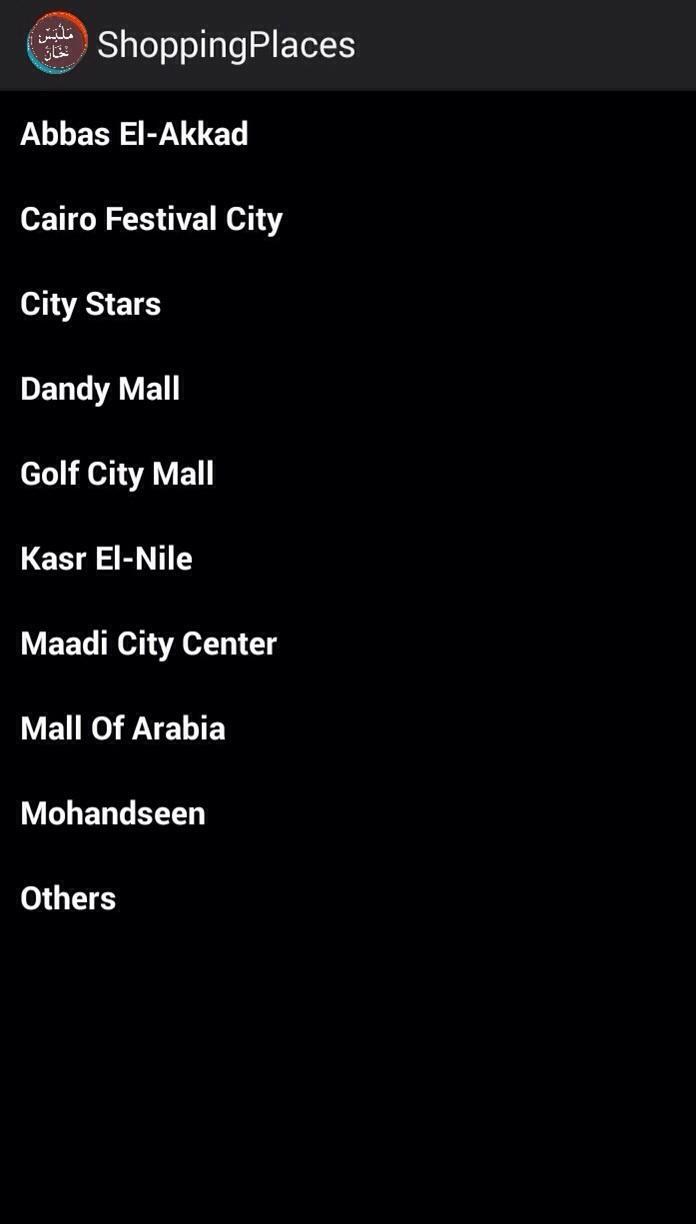This screenshot has height=1224, width=696.
Task: Select Maadi City Center
Action: pos(148,643)
